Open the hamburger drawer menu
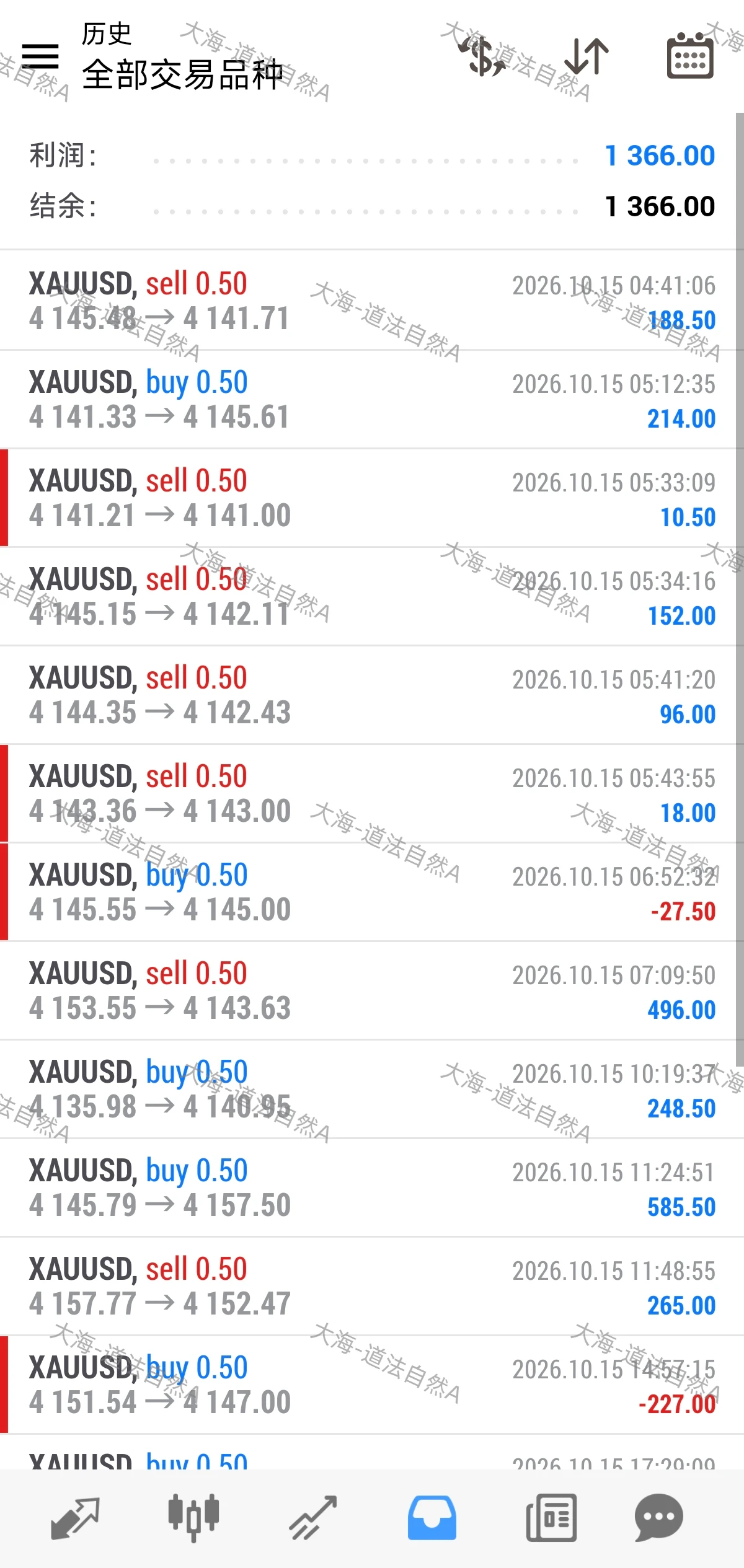Image resolution: width=744 pixels, height=1568 pixels. [x=40, y=56]
